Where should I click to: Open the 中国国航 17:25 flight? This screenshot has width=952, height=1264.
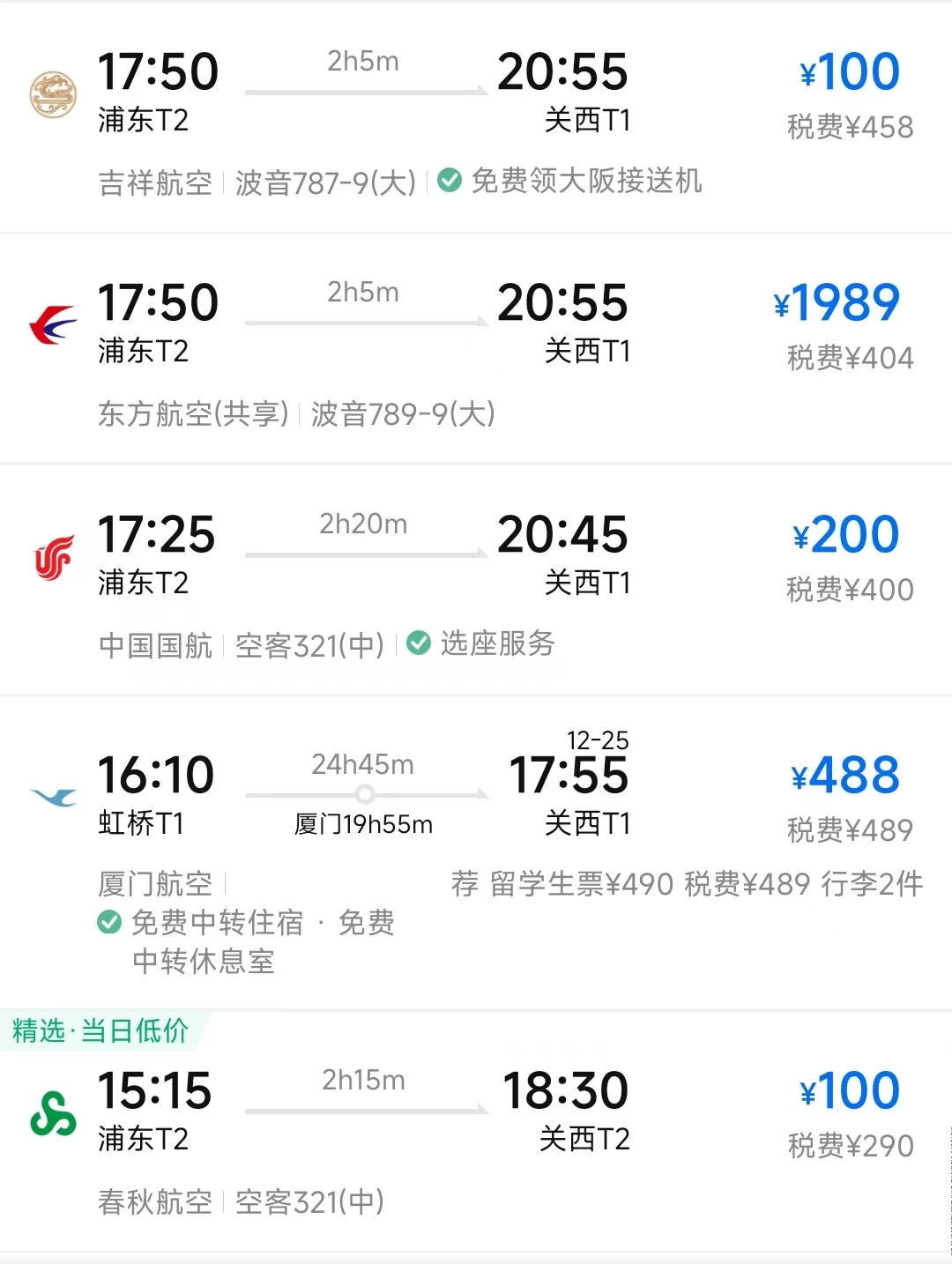476,580
